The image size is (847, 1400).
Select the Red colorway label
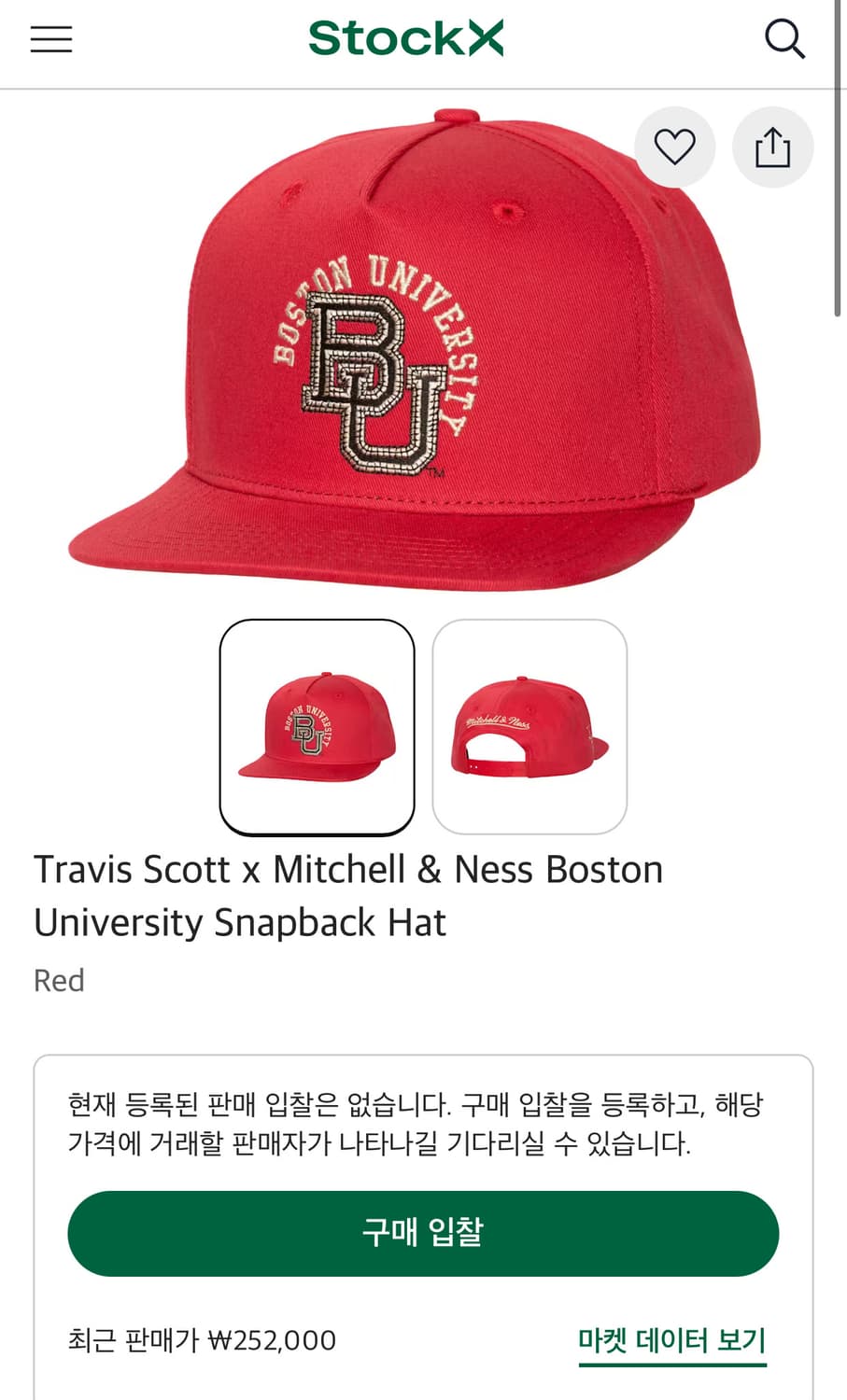pos(59,980)
